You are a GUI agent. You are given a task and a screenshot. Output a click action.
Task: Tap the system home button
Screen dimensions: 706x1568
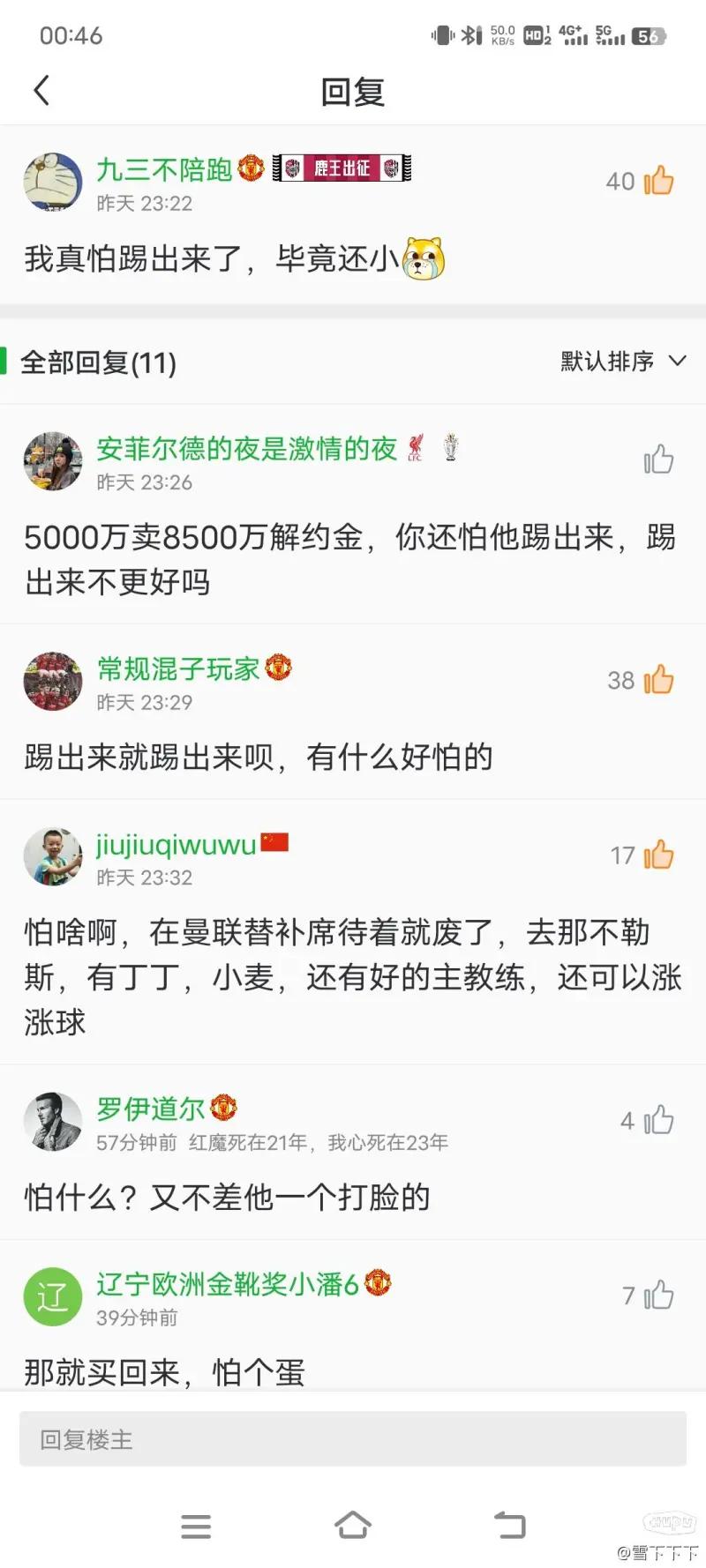coord(353,1525)
